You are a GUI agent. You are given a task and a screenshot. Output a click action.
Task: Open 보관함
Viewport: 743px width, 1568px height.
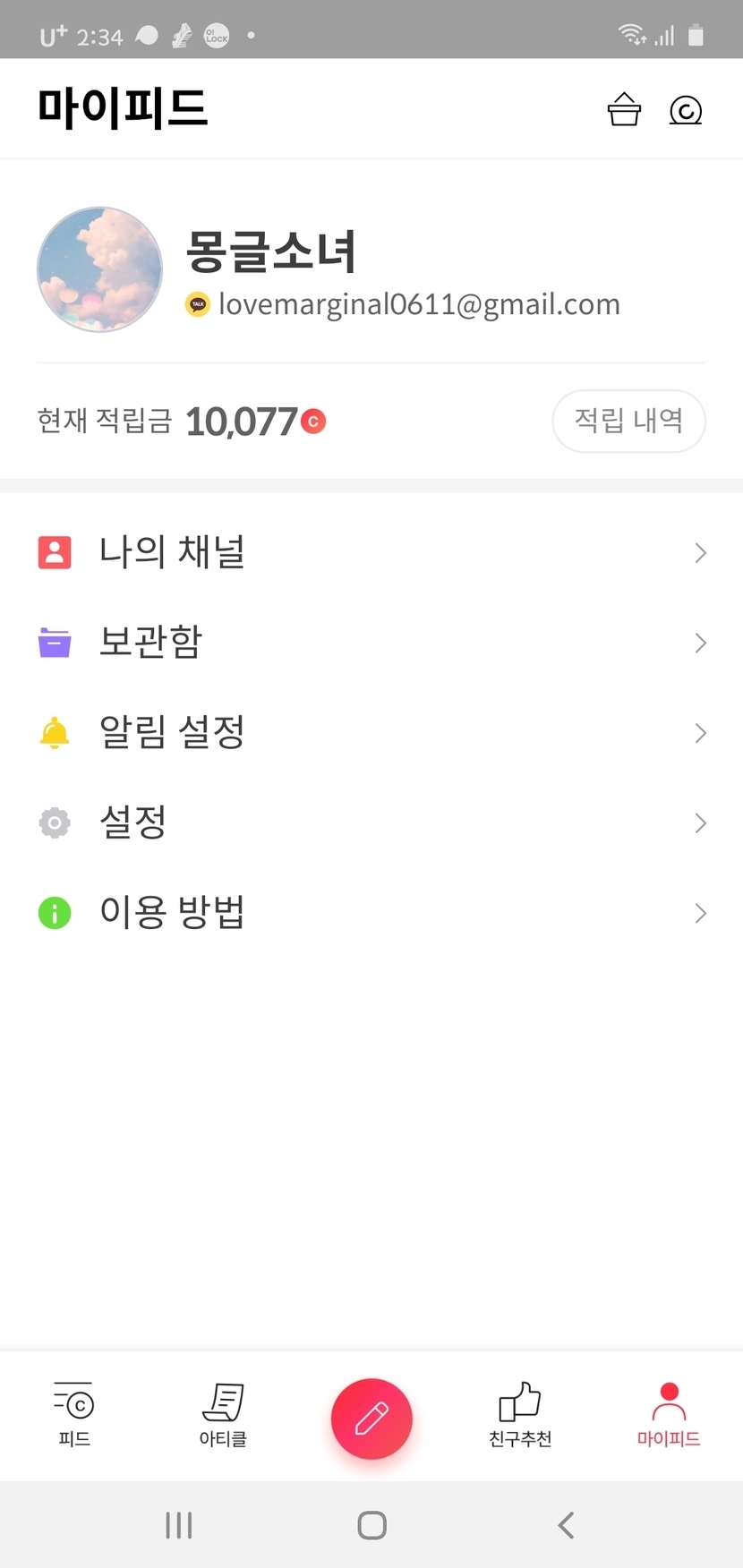coord(371,643)
